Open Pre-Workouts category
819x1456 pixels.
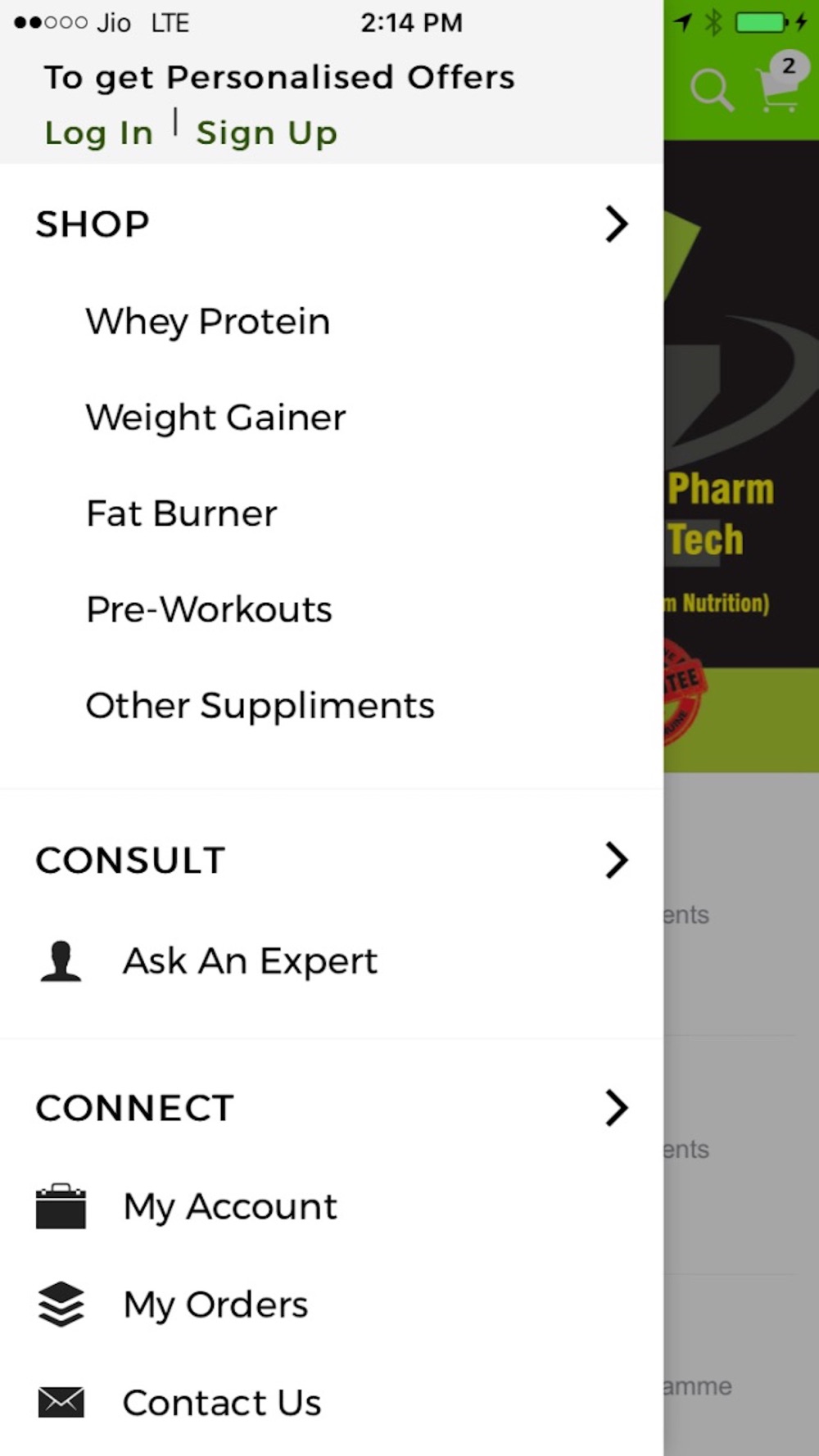(x=209, y=609)
